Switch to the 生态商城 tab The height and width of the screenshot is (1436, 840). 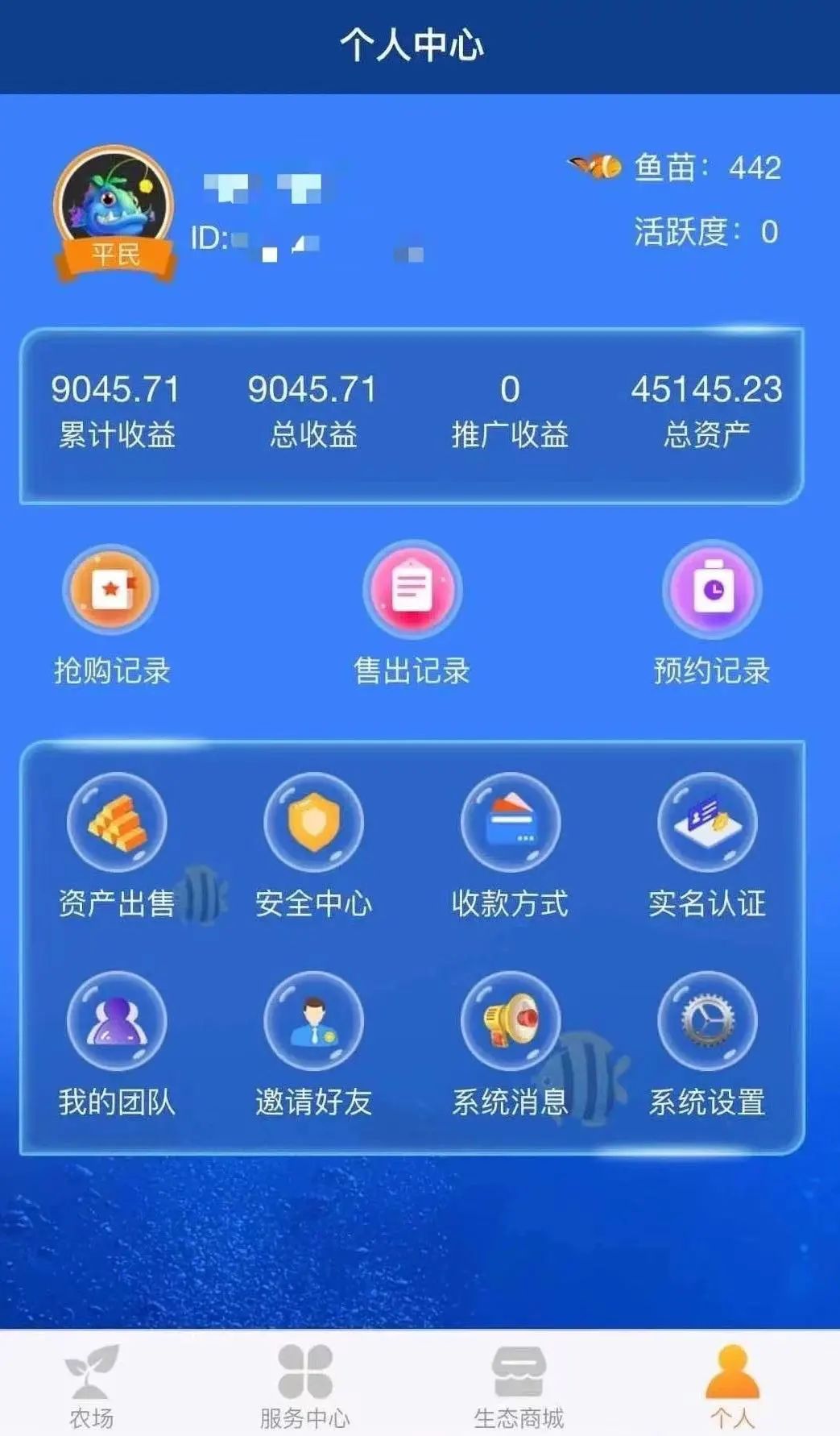[519, 1386]
